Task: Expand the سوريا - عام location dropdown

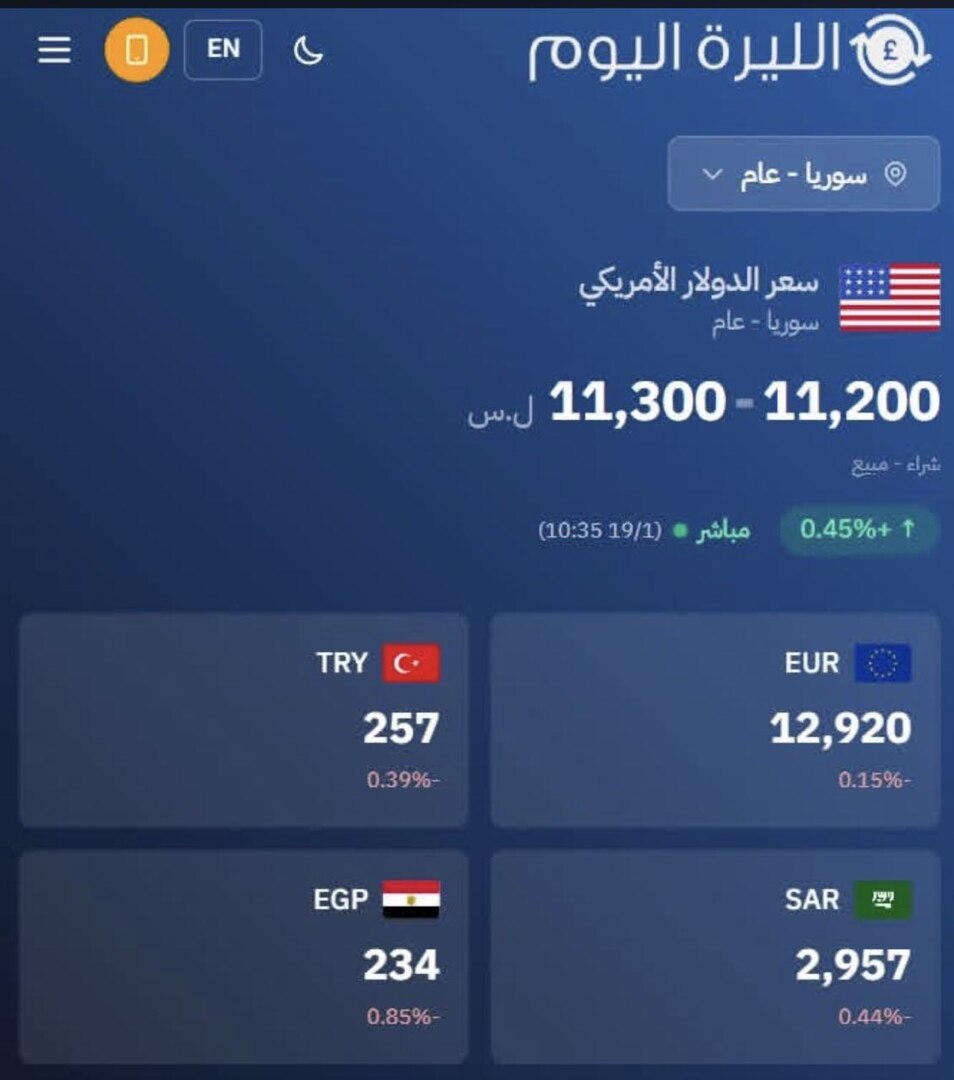Action: (x=804, y=174)
